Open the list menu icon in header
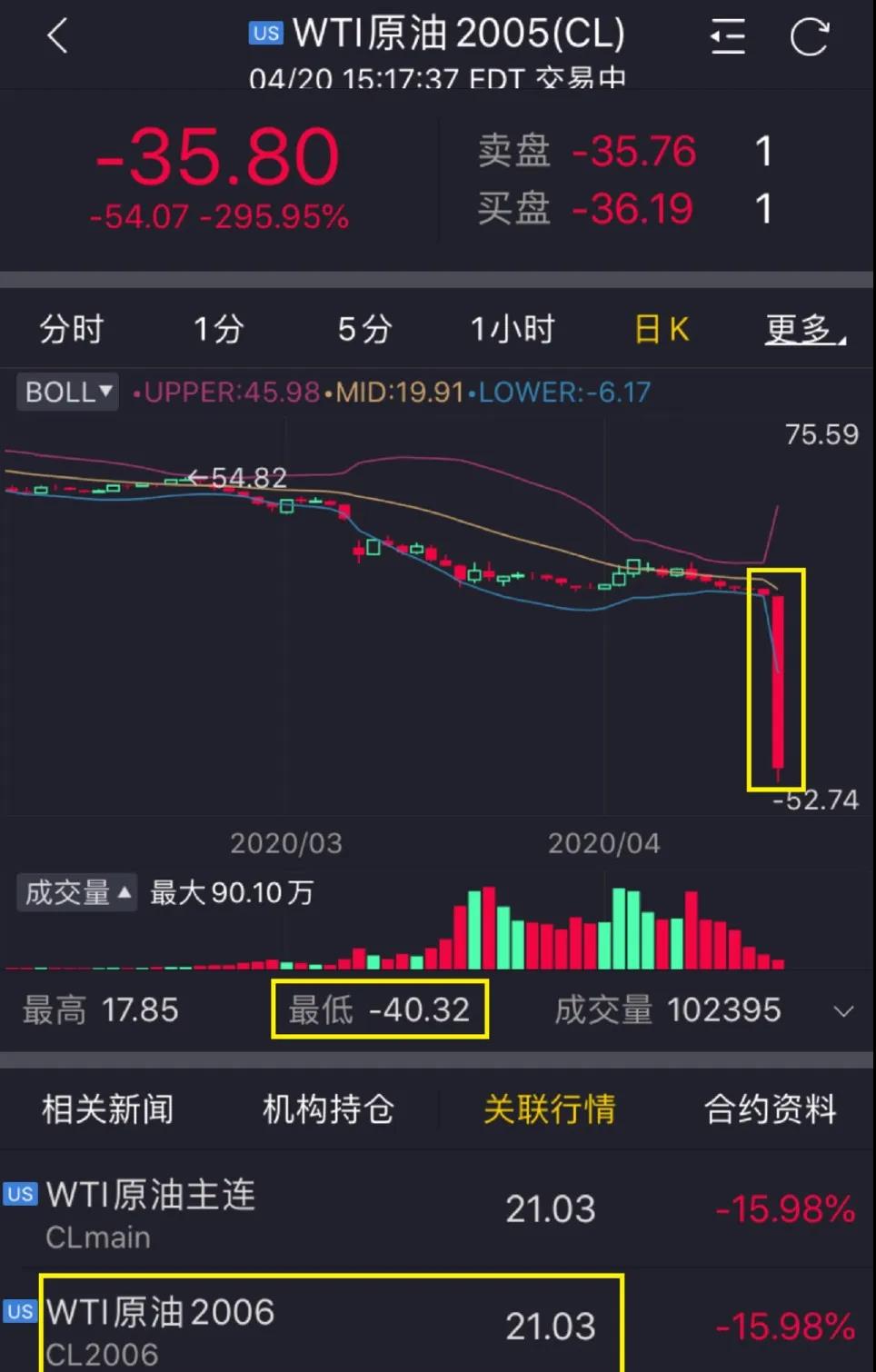This screenshot has height=1372, width=876. [x=727, y=38]
